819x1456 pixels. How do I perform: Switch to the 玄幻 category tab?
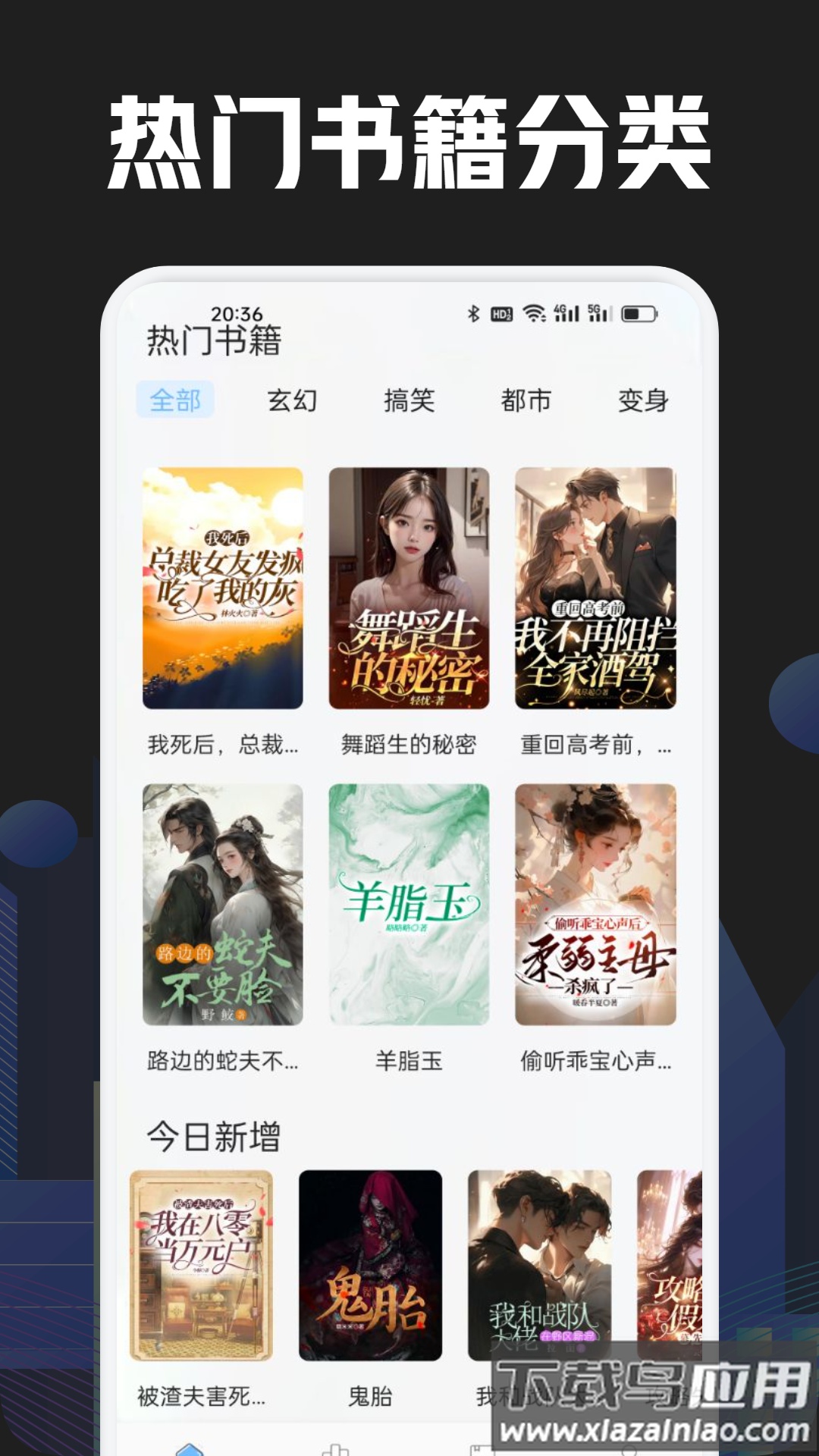[x=295, y=400]
